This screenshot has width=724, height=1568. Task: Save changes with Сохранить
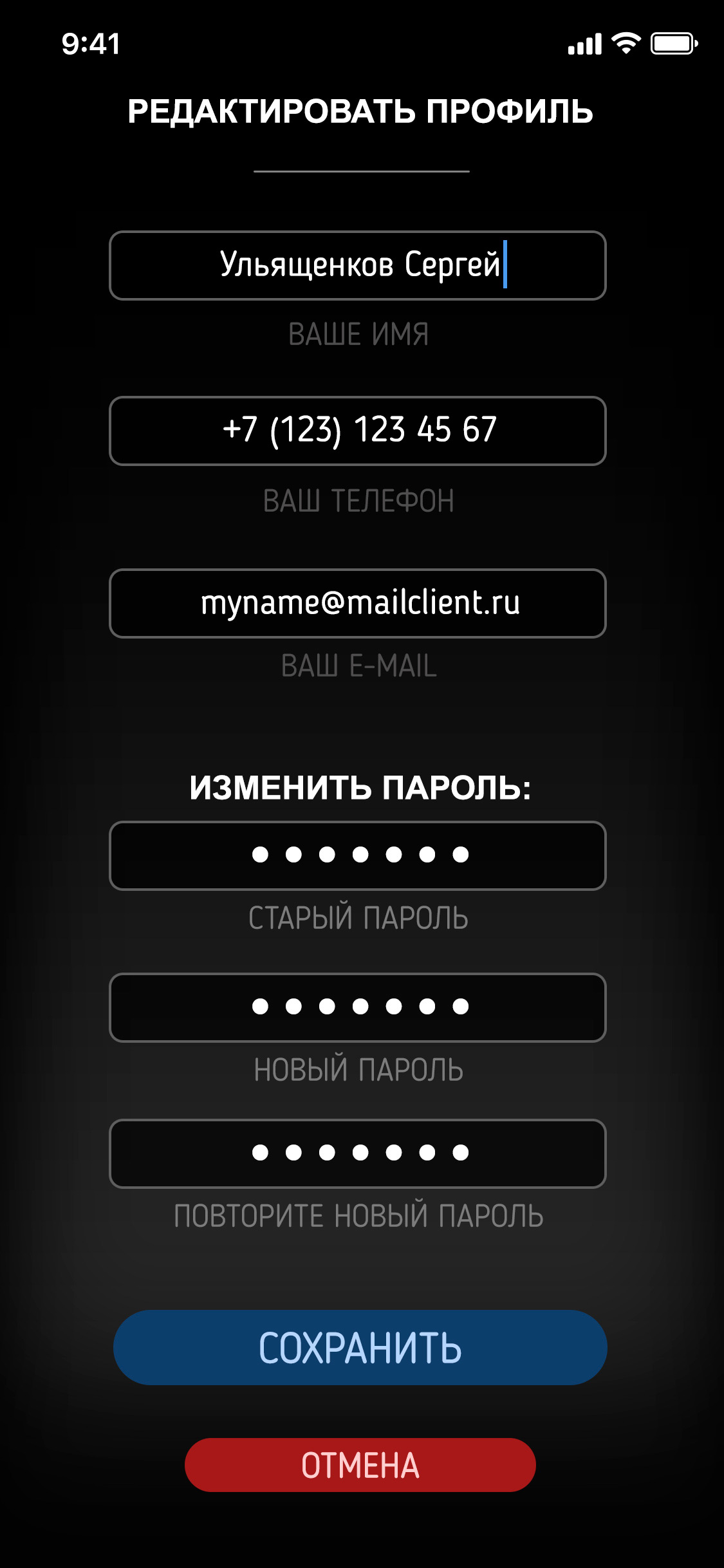pos(360,1347)
